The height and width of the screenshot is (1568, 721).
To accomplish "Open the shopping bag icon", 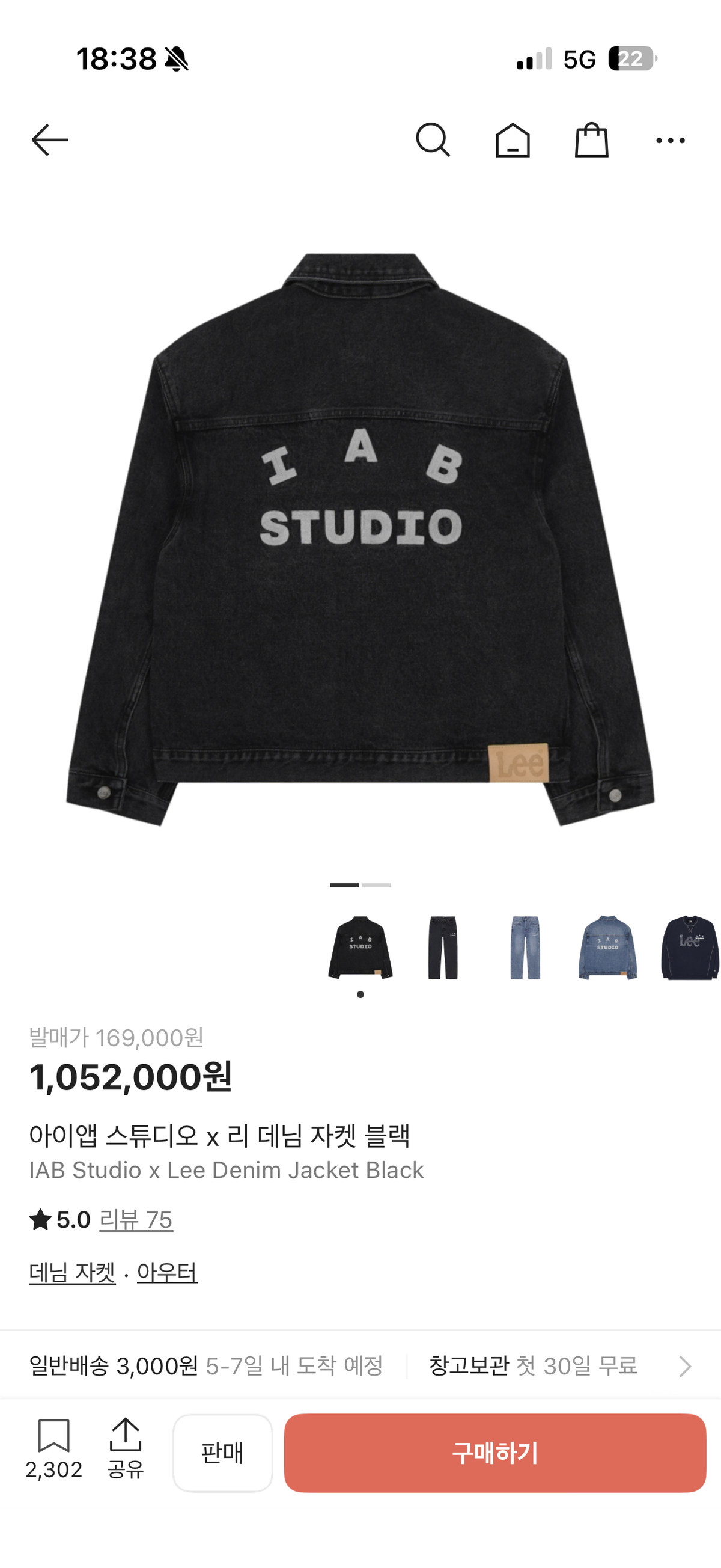I will click(x=592, y=139).
